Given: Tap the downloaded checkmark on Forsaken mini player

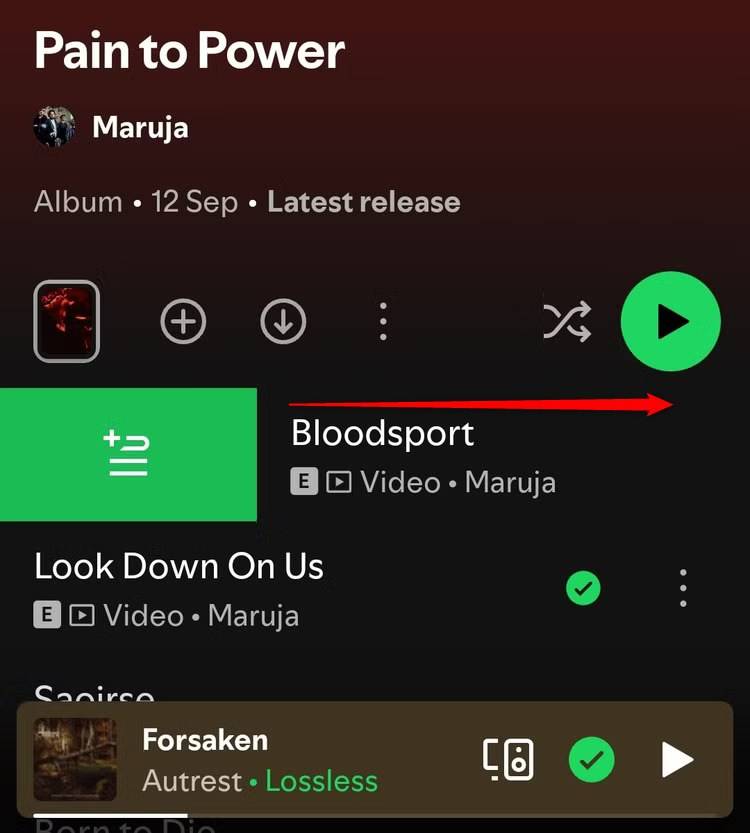Looking at the screenshot, I should tap(591, 761).
